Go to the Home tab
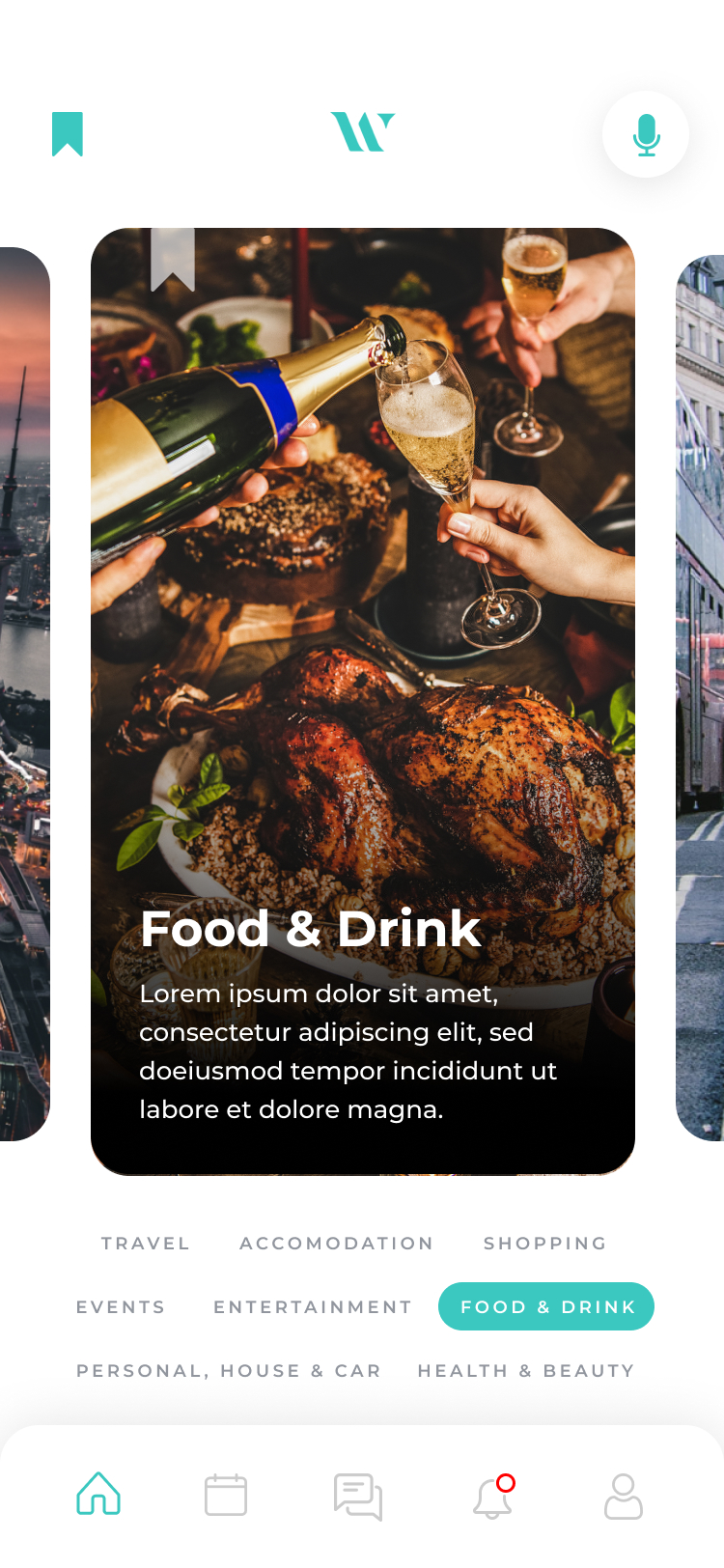The height and width of the screenshot is (1568, 724). 98,1495
